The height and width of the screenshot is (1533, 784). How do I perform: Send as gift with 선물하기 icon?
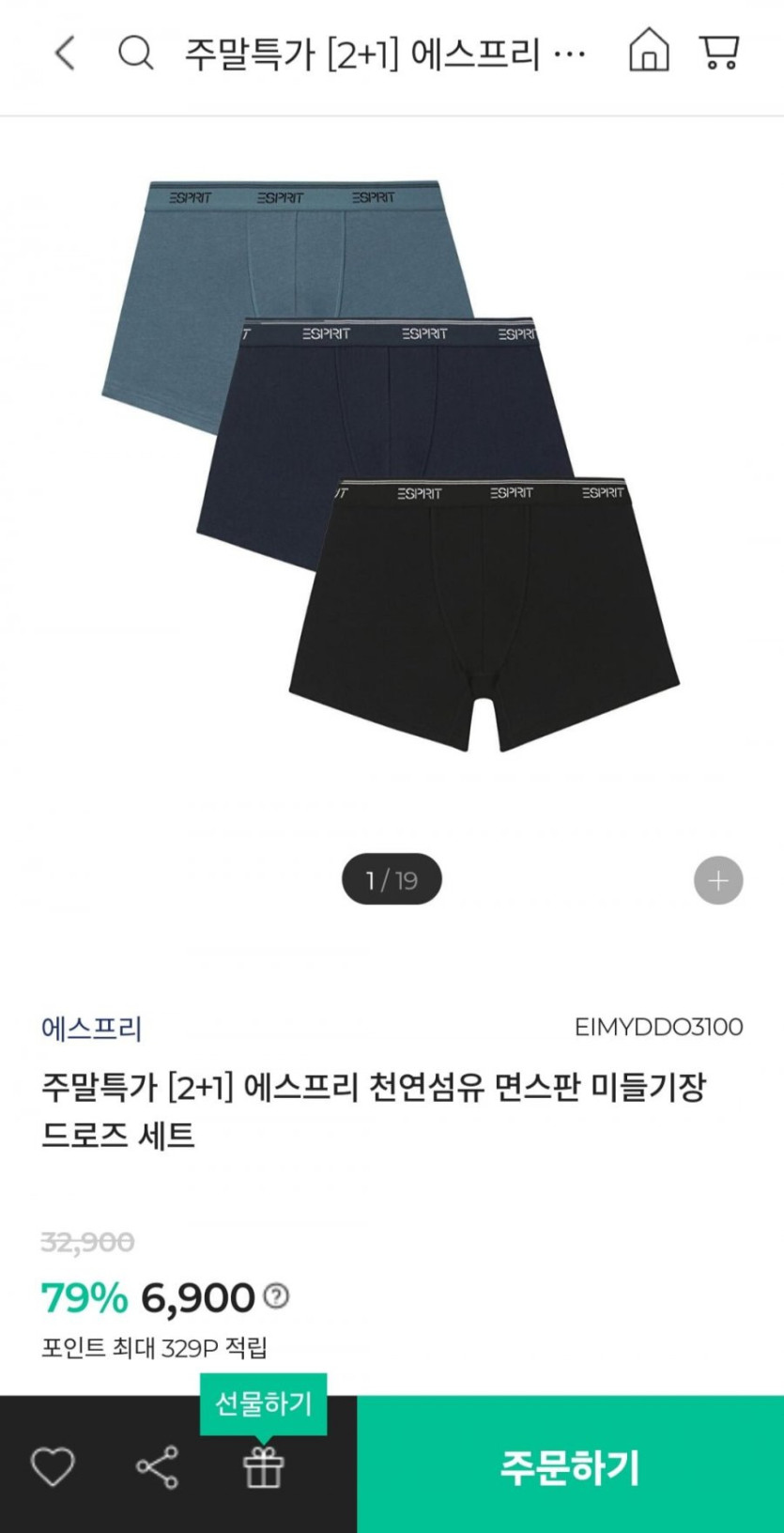tap(264, 1466)
